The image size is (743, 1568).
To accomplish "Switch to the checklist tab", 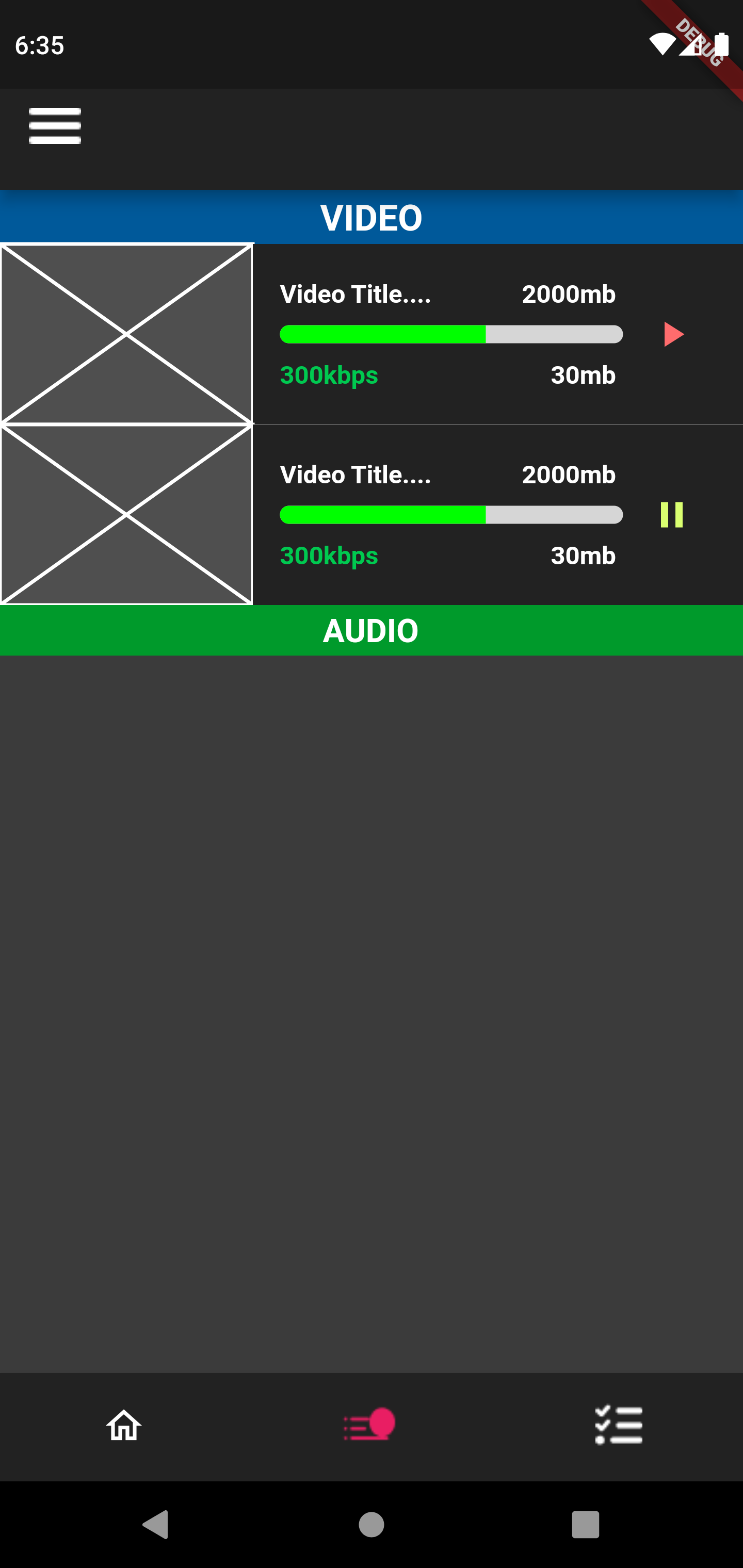I will pos(618,1426).
